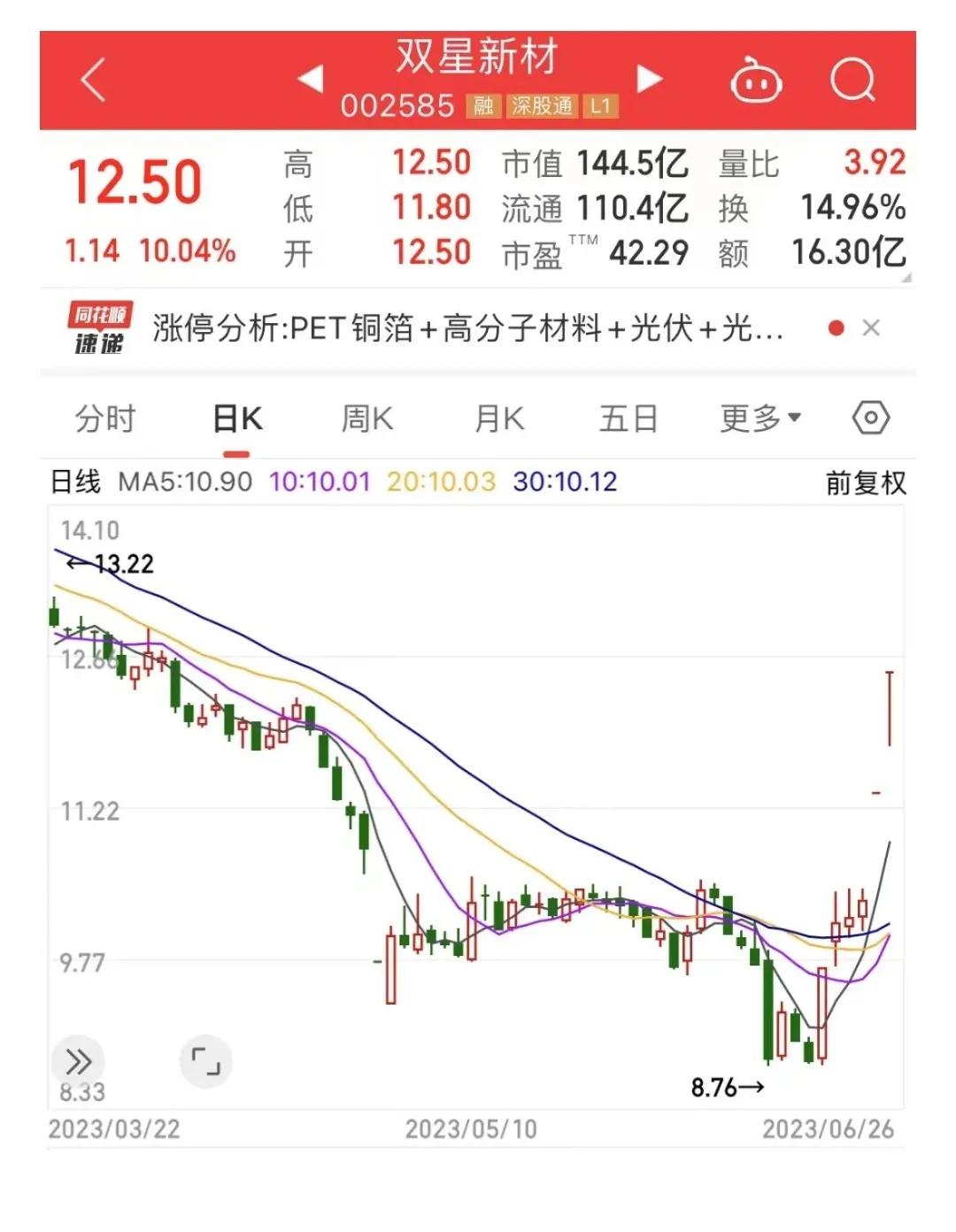Screen dimensions: 956x1232
Task: Open fullscreen chart mode icon
Action: pos(206,1063)
